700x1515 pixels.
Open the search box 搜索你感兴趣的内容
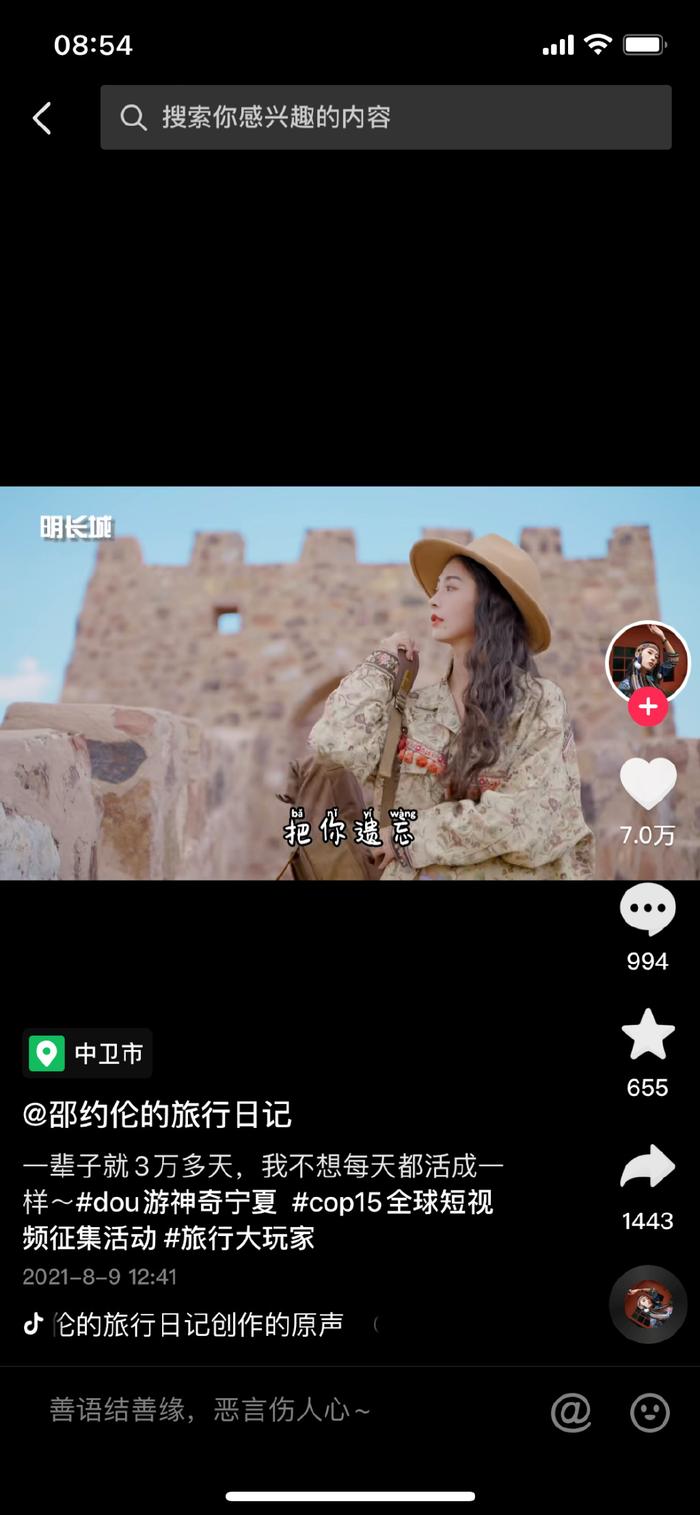385,117
